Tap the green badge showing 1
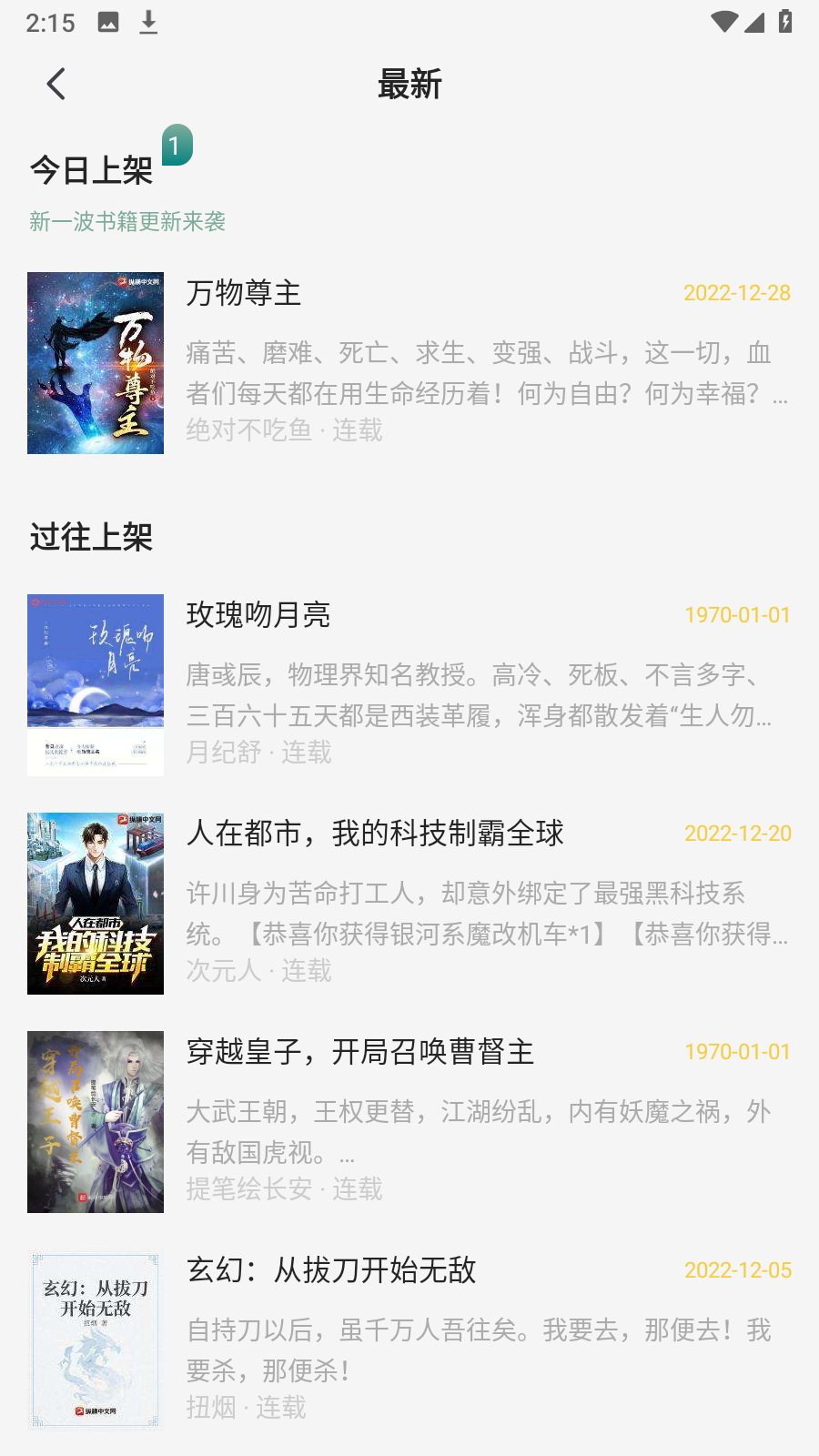 coord(177,143)
